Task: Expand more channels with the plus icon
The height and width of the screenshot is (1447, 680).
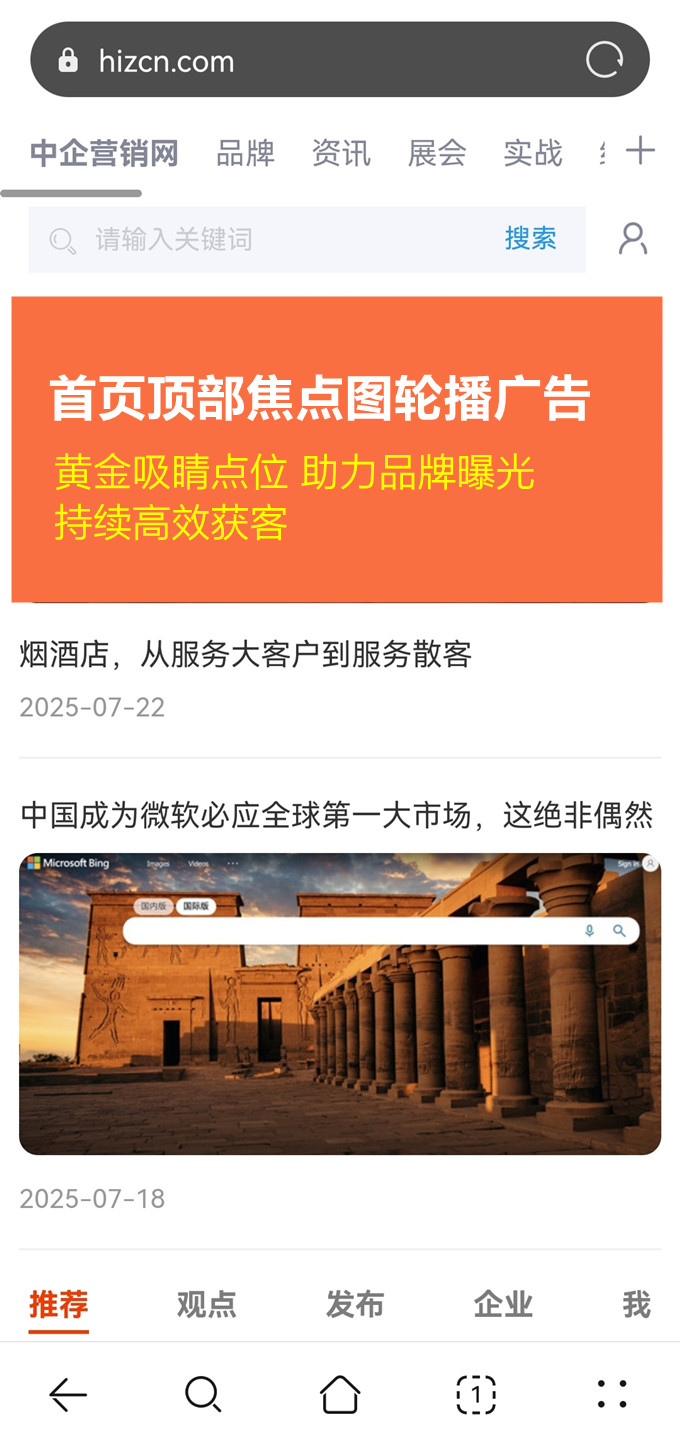Action: [640, 152]
